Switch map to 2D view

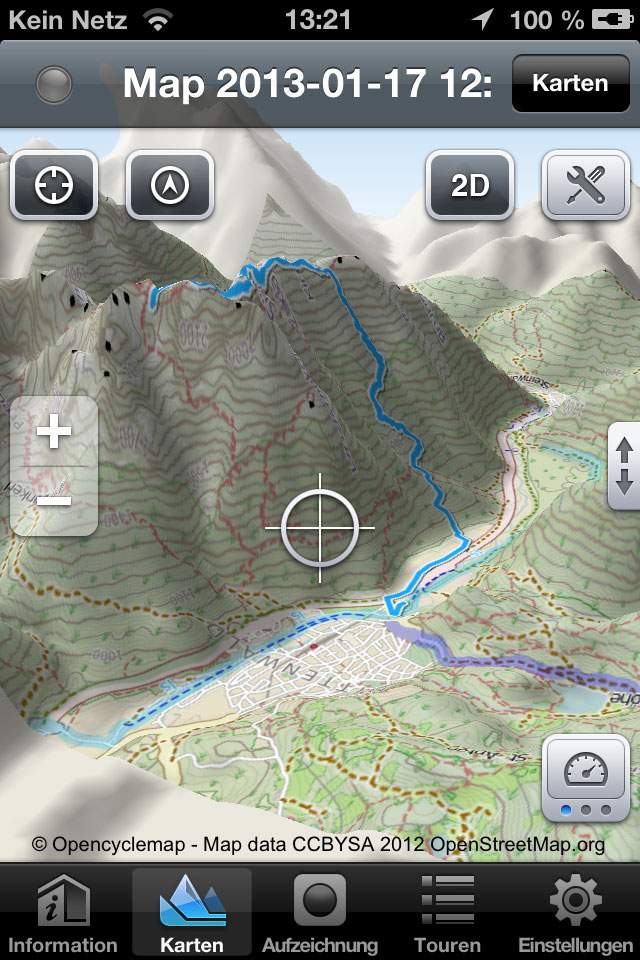click(470, 185)
